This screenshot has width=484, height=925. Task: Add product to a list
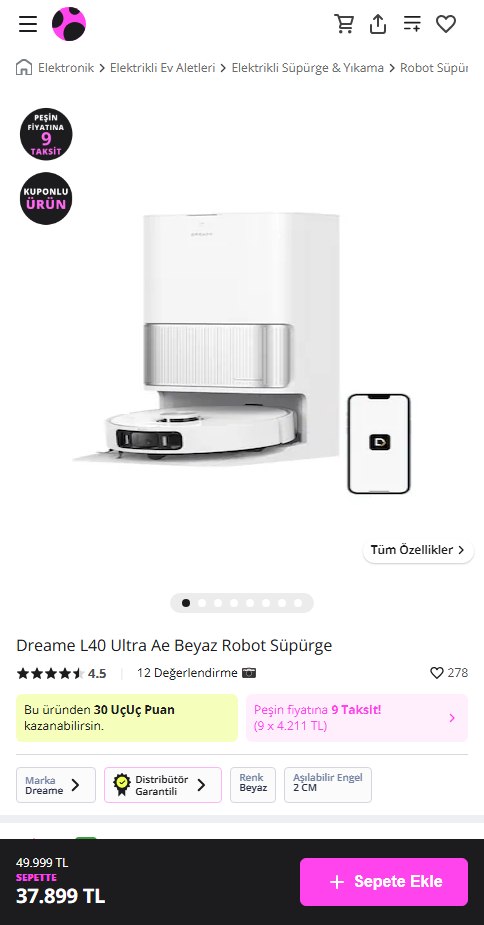click(412, 24)
